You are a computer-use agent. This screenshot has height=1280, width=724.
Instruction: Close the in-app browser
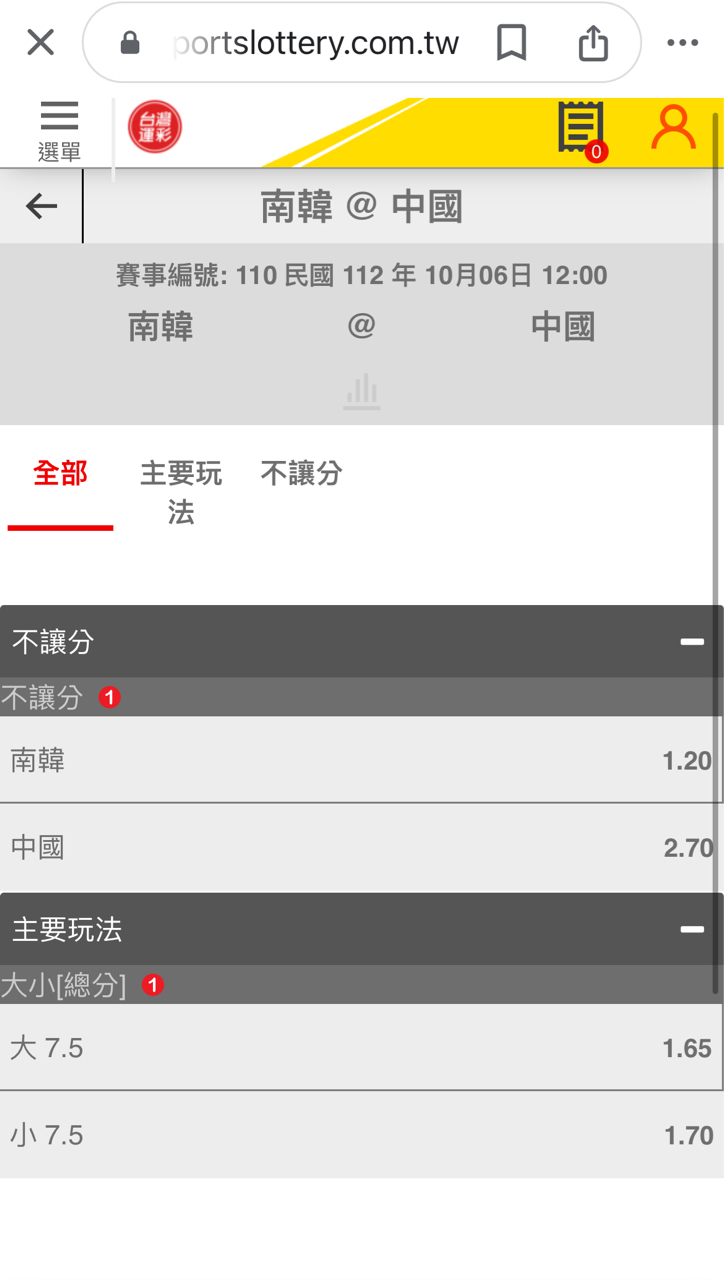tap(40, 42)
